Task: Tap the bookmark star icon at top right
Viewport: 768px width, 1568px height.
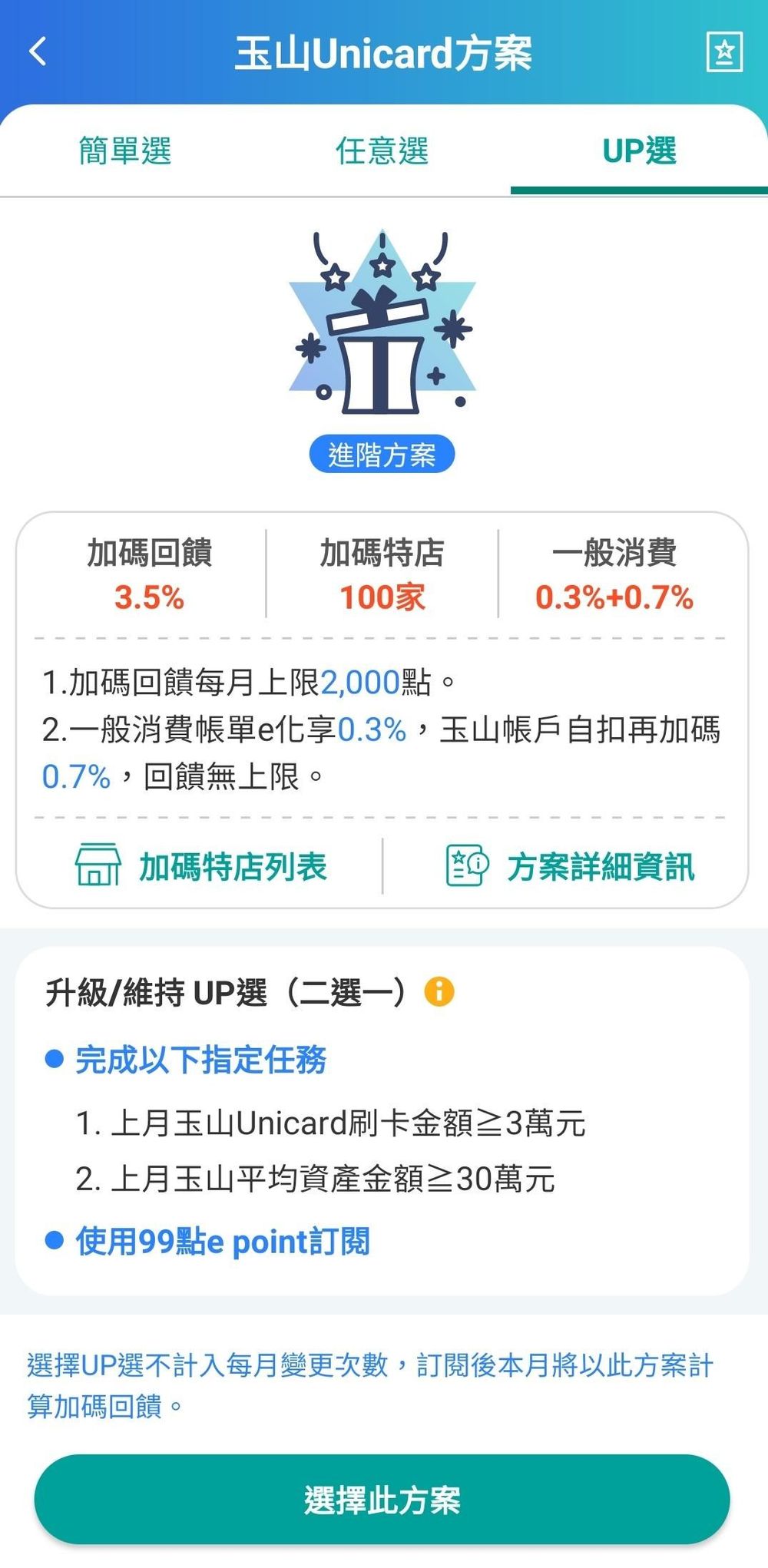Action: pos(725,51)
